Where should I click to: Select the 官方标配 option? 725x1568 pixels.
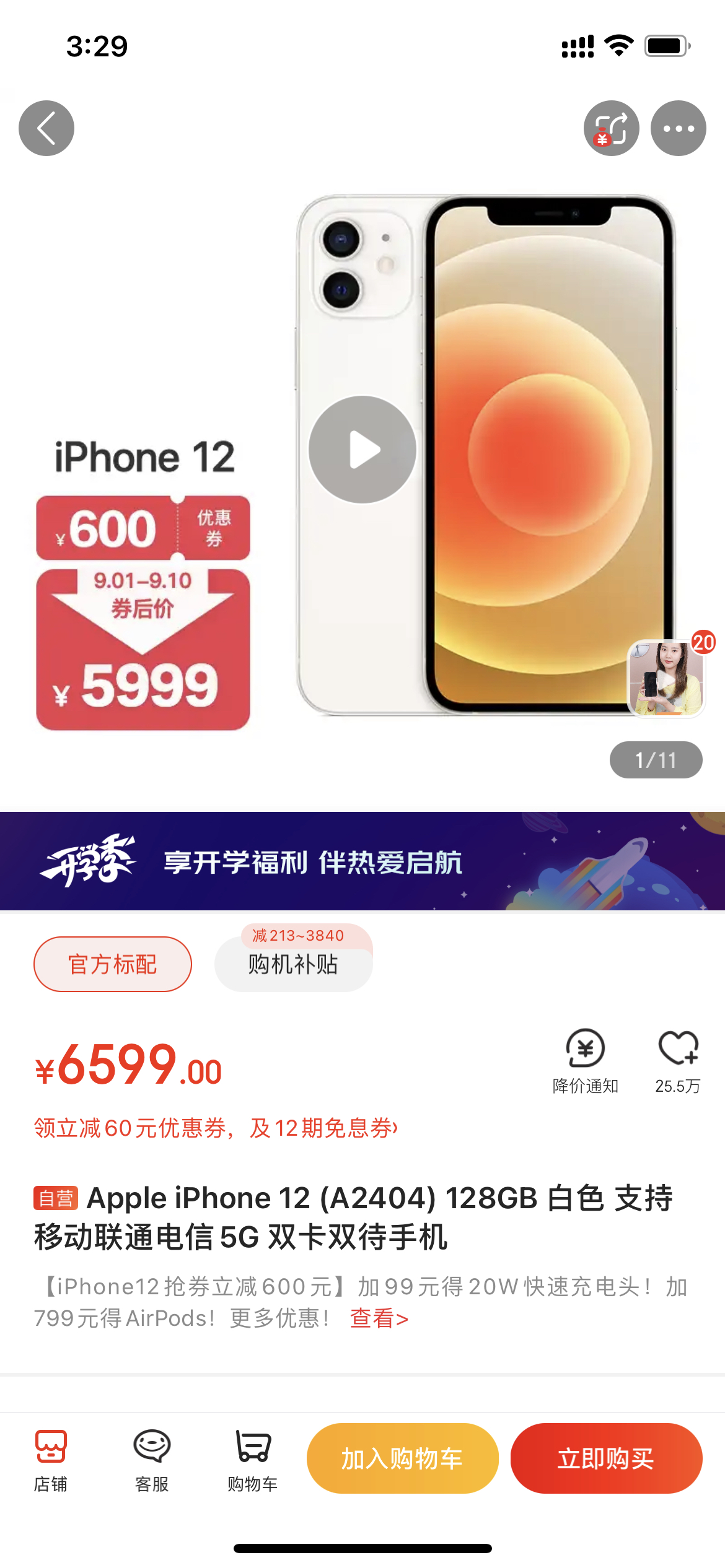tap(113, 964)
